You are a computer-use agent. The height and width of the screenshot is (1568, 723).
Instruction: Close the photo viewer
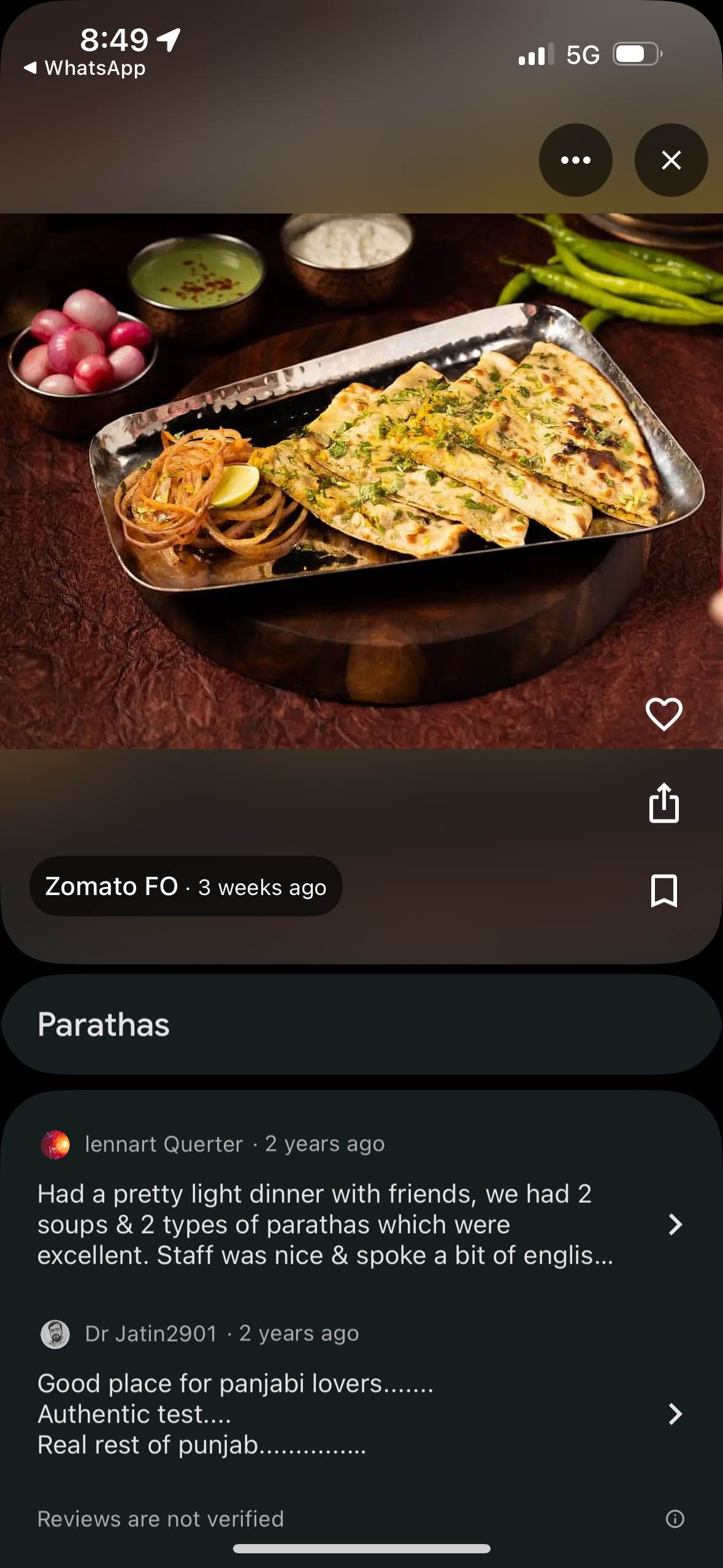tap(671, 160)
